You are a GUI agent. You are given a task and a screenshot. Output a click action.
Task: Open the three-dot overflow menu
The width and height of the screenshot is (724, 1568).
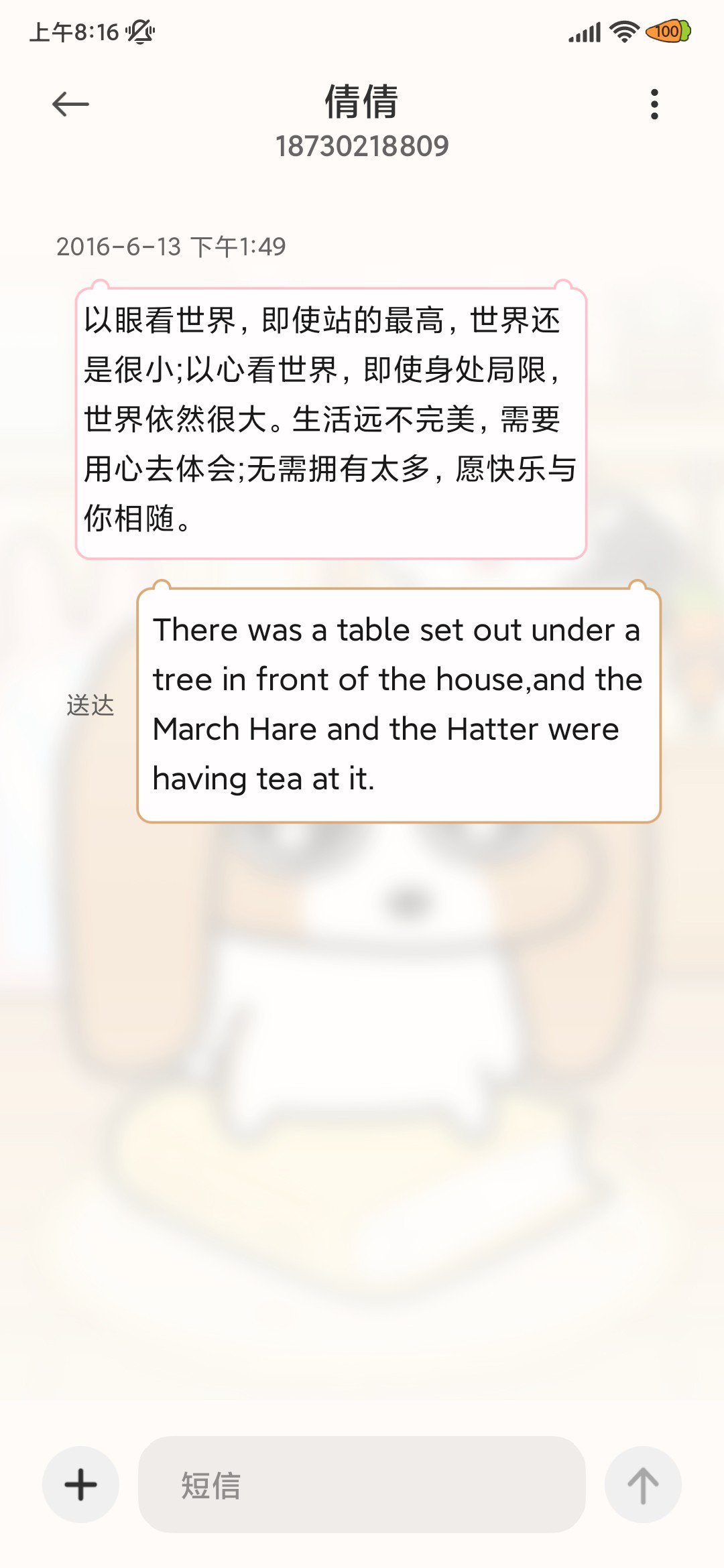pyautogui.click(x=654, y=104)
